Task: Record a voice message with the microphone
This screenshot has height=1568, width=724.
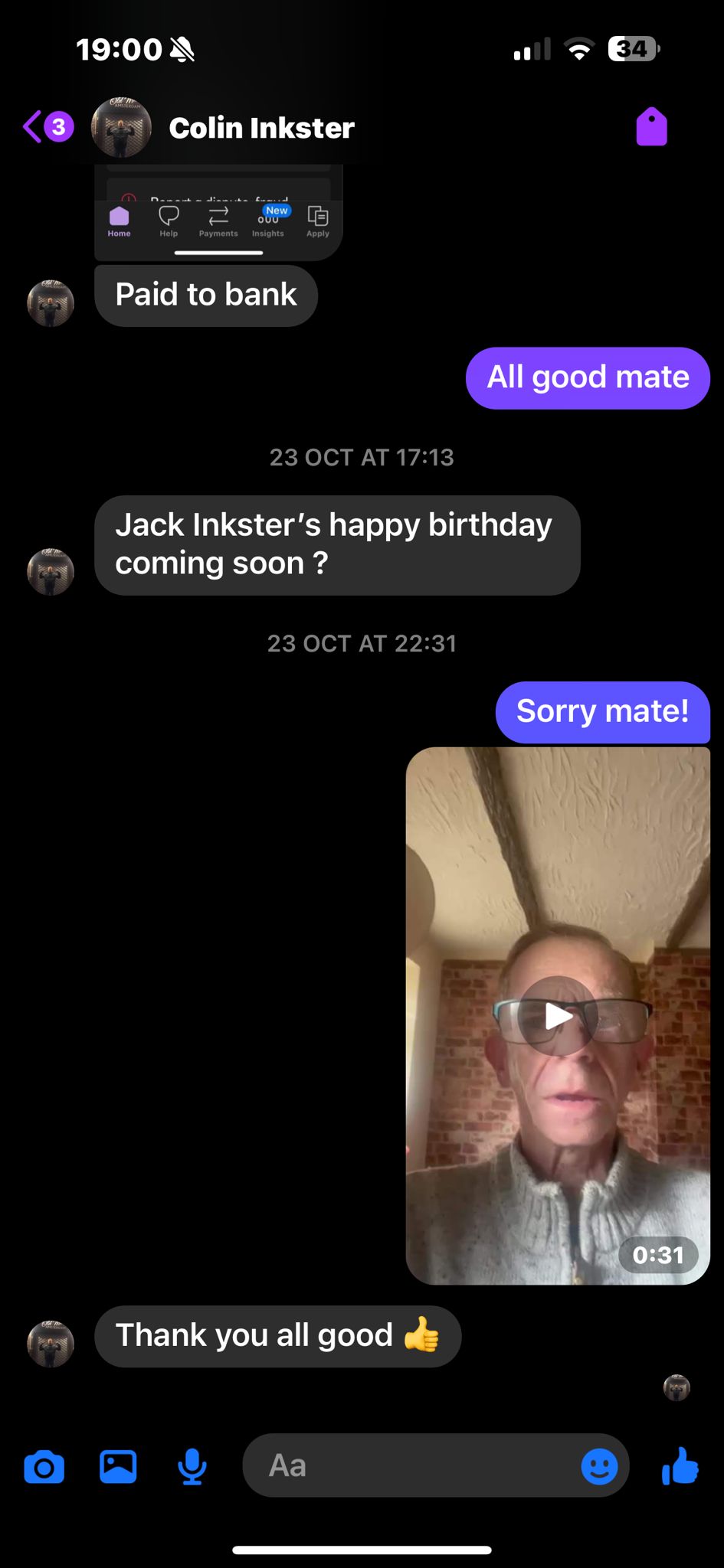Action: pyautogui.click(x=192, y=1468)
